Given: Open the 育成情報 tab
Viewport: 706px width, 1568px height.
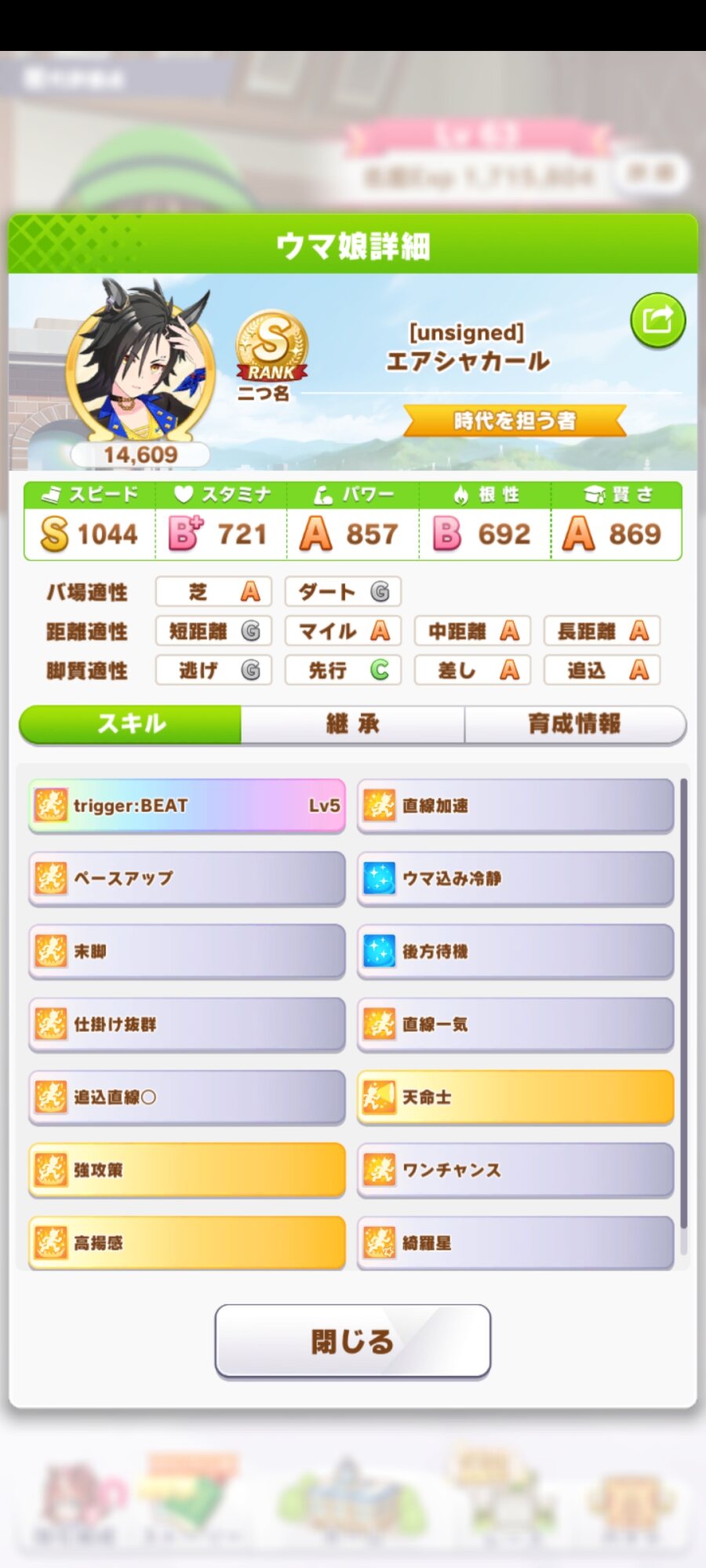Looking at the screenshot, I should click(574, 724).
